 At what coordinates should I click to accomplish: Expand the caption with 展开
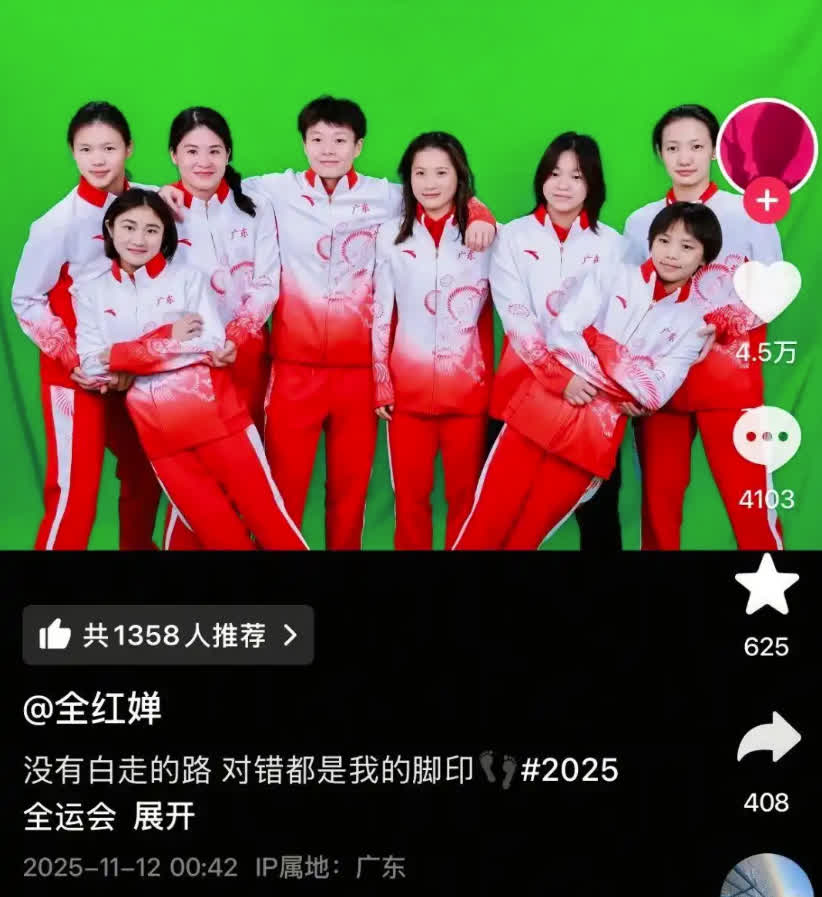[x=164, y=816]
